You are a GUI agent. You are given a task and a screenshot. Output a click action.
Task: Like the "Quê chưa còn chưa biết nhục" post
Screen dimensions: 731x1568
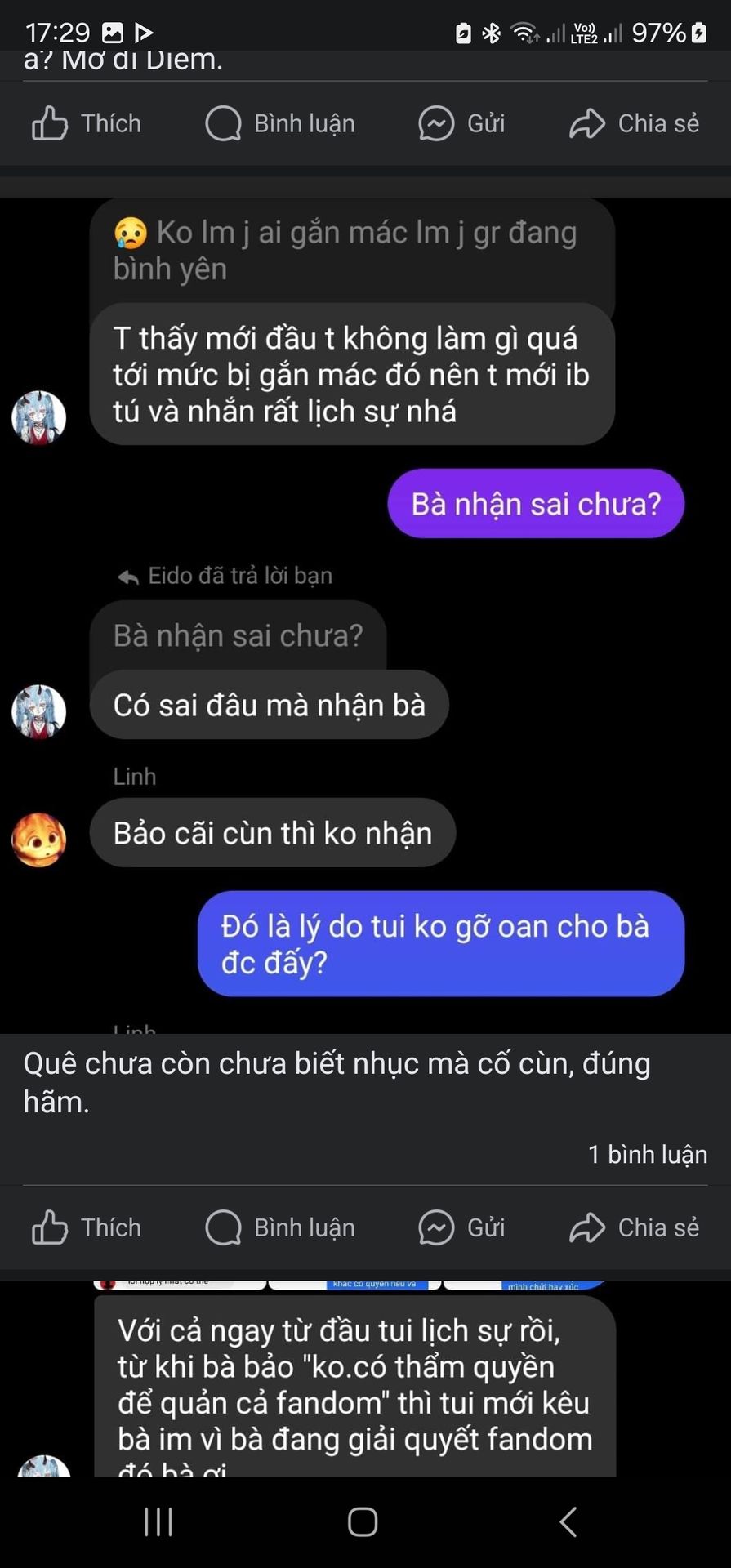tap(87, 1227)
